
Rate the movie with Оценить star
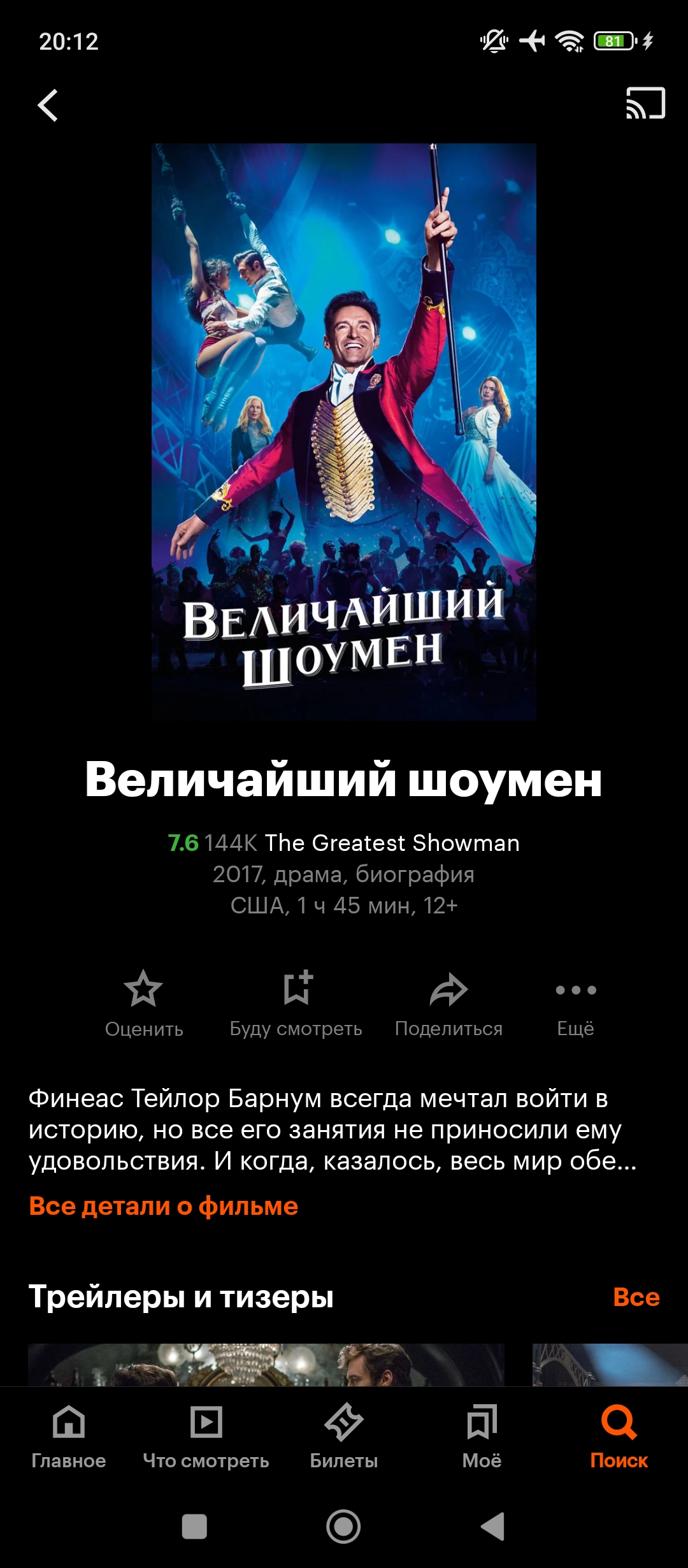[143, 1001]
